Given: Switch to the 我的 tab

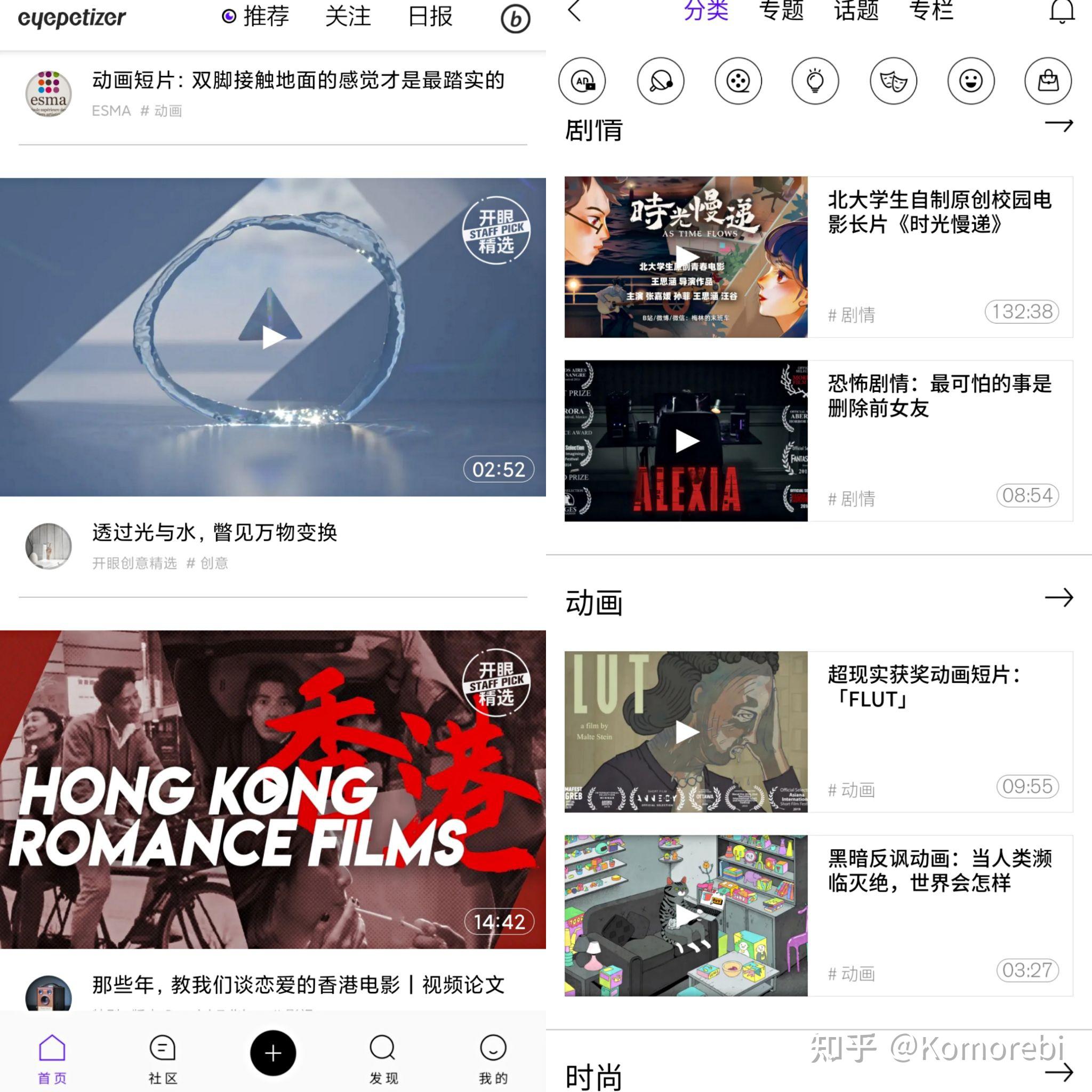Looking at the screenshot, I should pyautogui.click(x=493, y=1059).
